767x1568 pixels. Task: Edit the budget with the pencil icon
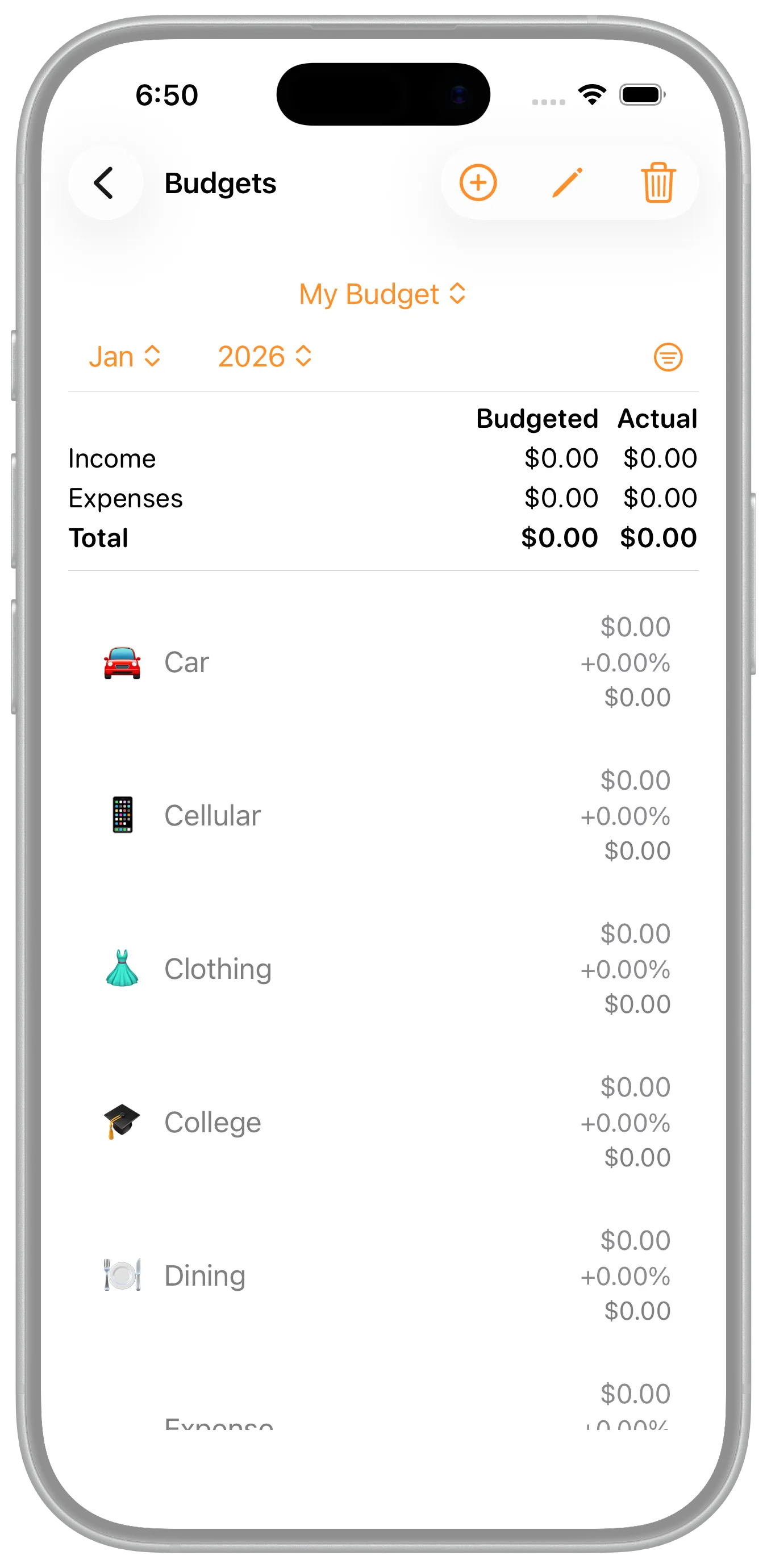568,182
